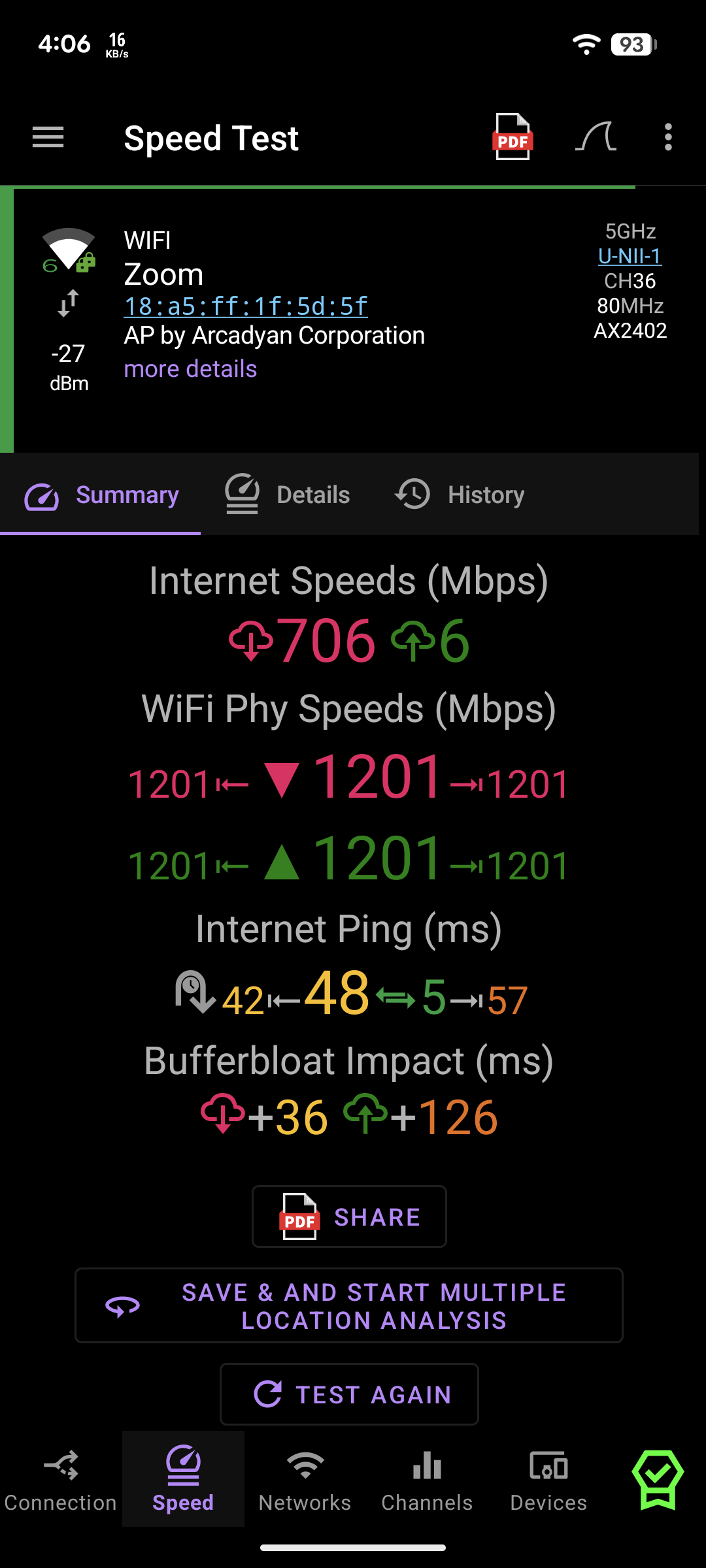Select the Speed bottom tab

click(x=183, y=1480)
